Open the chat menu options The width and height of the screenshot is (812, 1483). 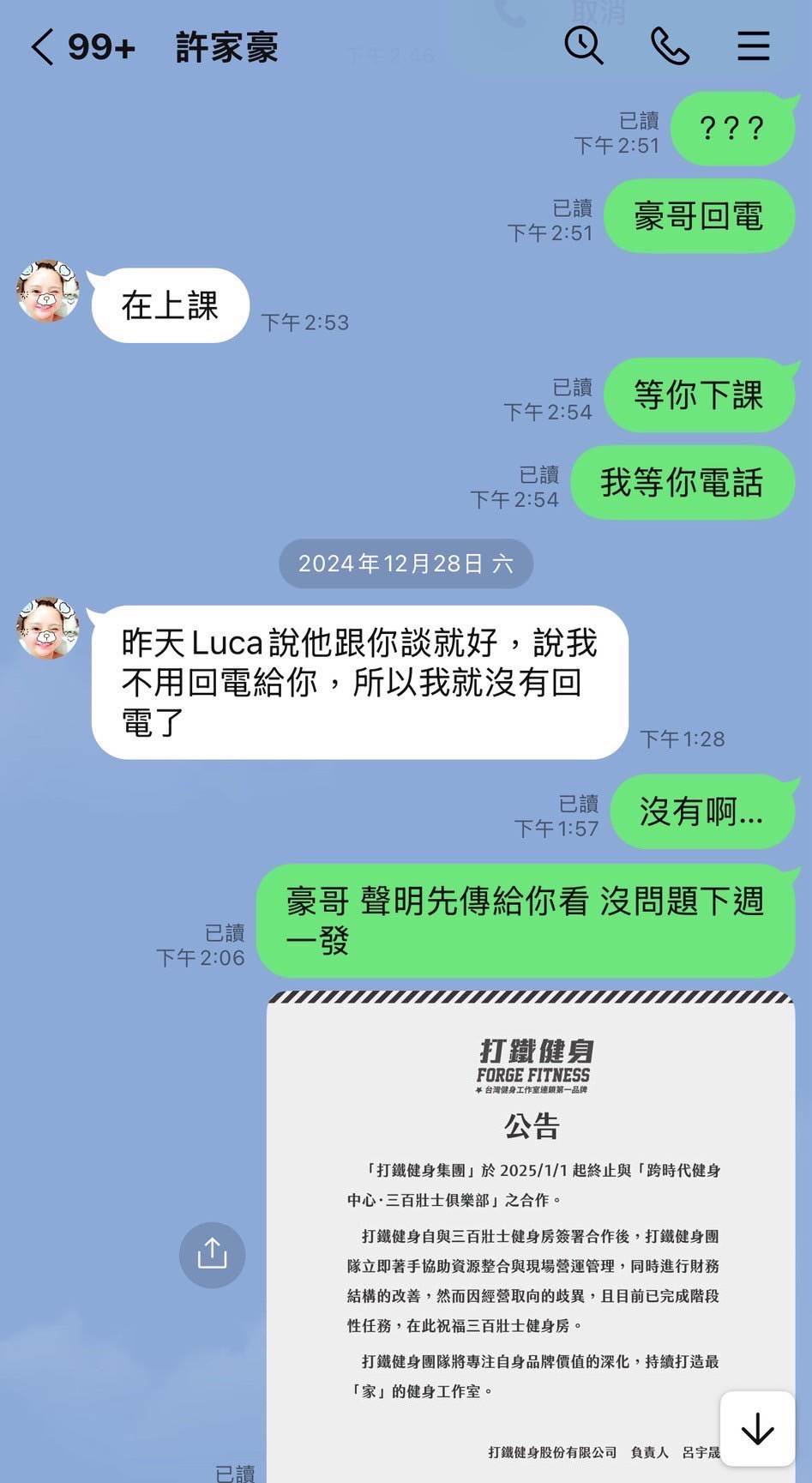coord(753,46)
